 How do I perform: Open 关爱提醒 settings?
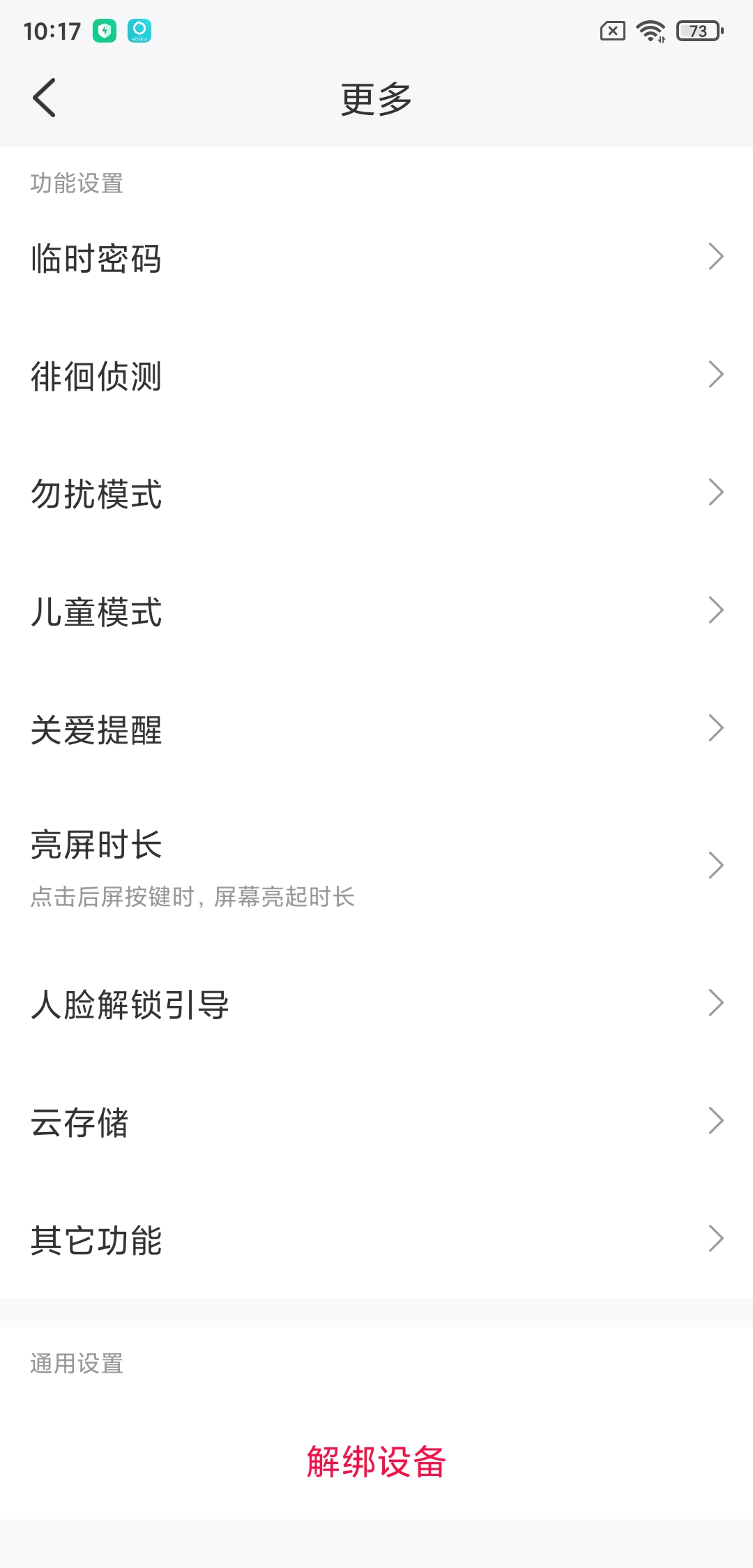click(376, 729)
